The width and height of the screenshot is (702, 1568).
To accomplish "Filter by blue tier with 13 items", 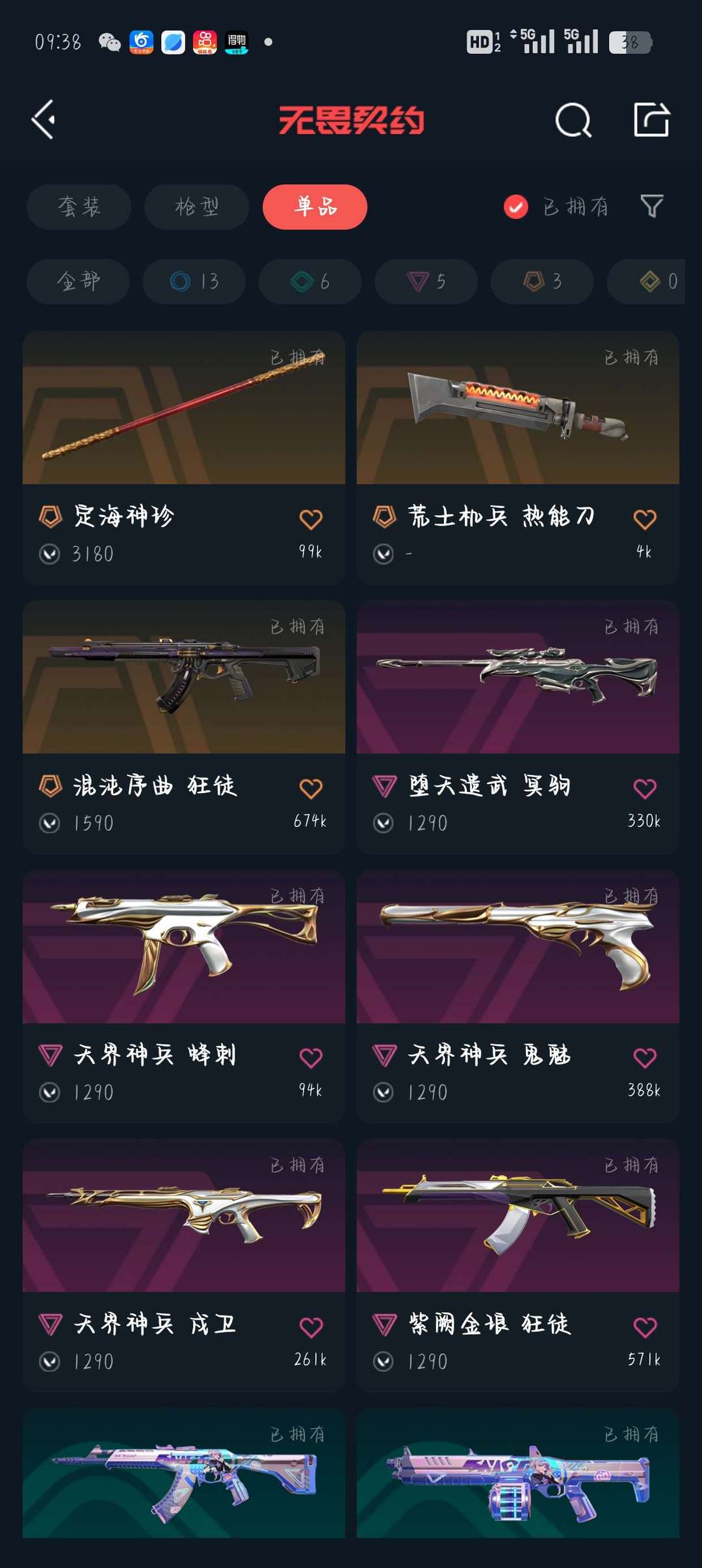I will [x=194, y=281].
